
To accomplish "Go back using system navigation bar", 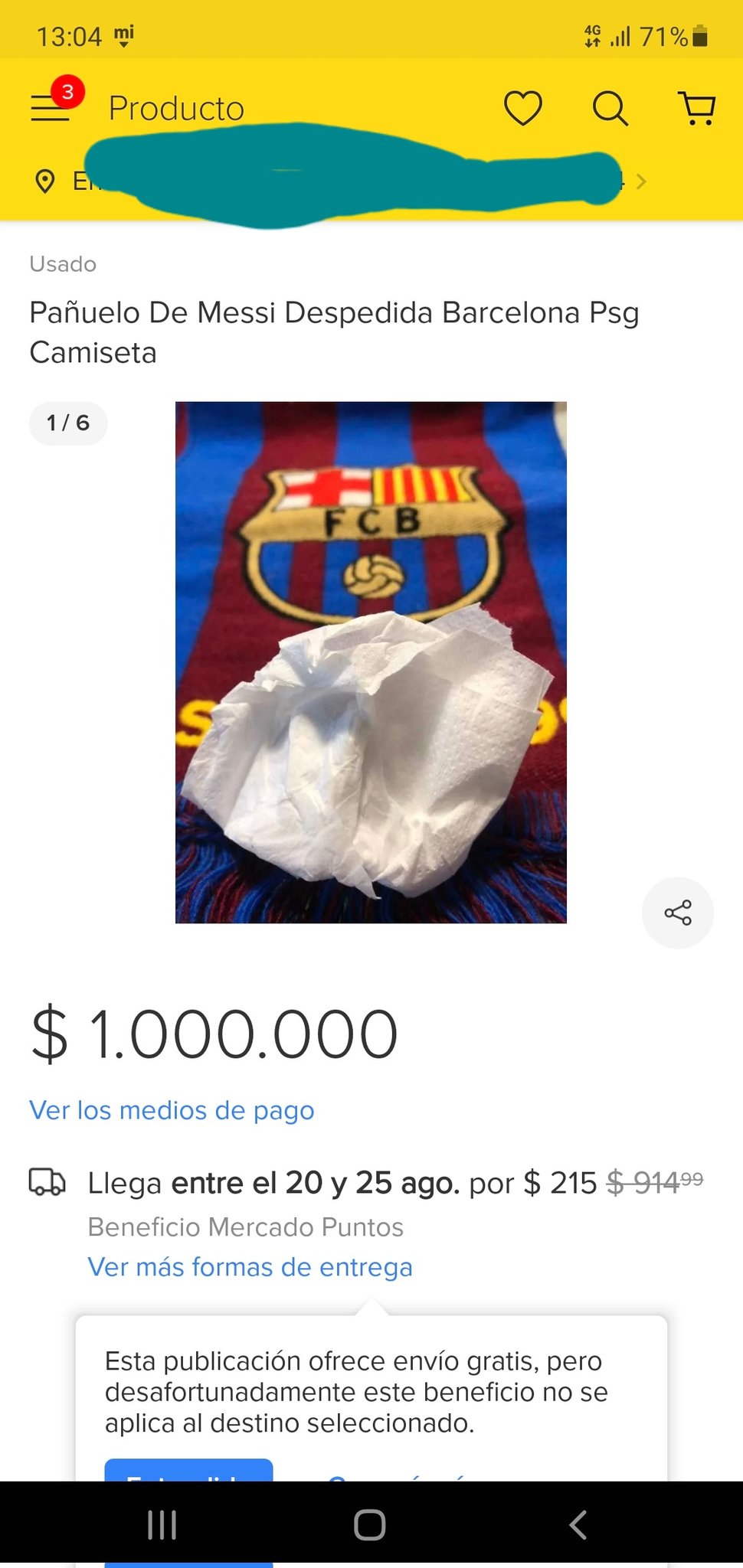I will tap(578, 1524).
